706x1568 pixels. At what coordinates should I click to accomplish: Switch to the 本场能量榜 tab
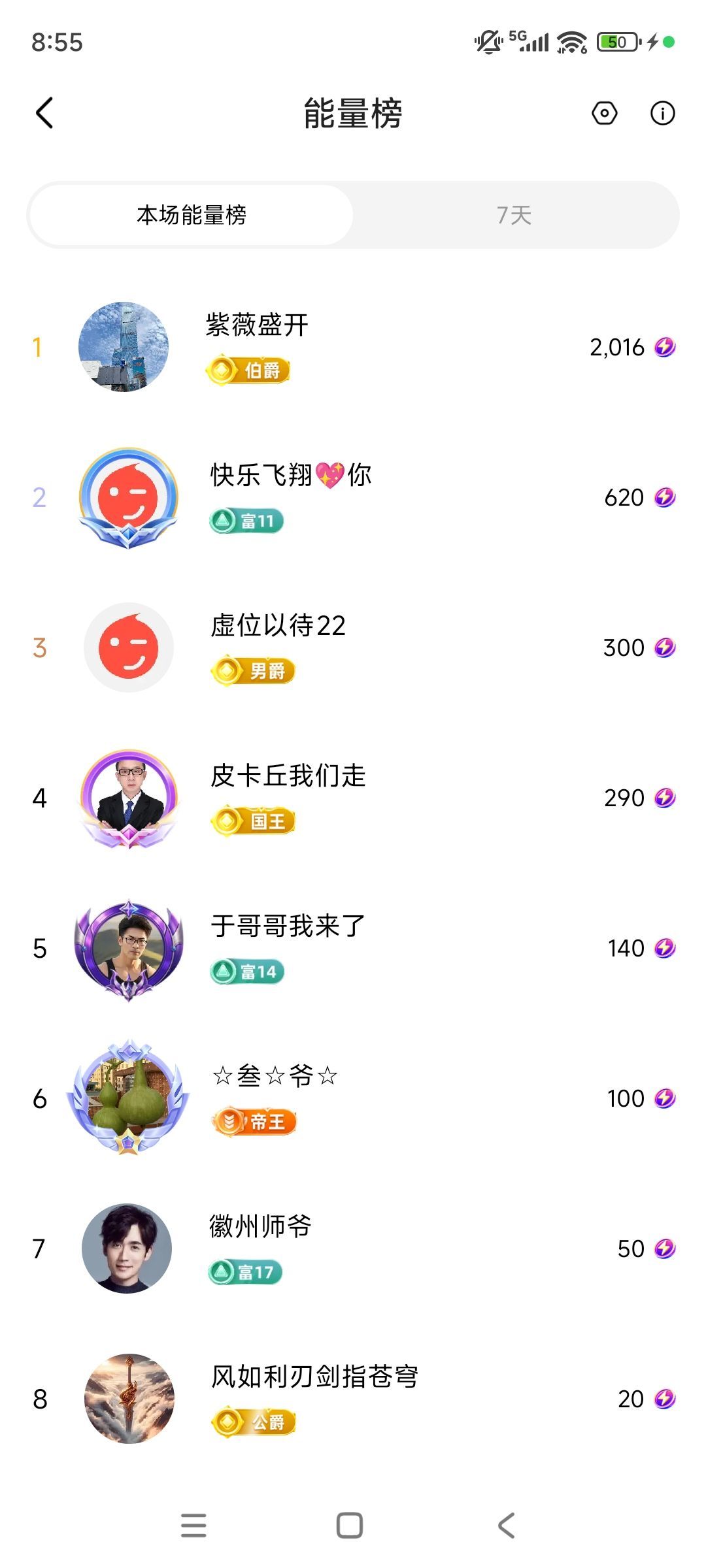pyautogui.click(x=191, y=215)
